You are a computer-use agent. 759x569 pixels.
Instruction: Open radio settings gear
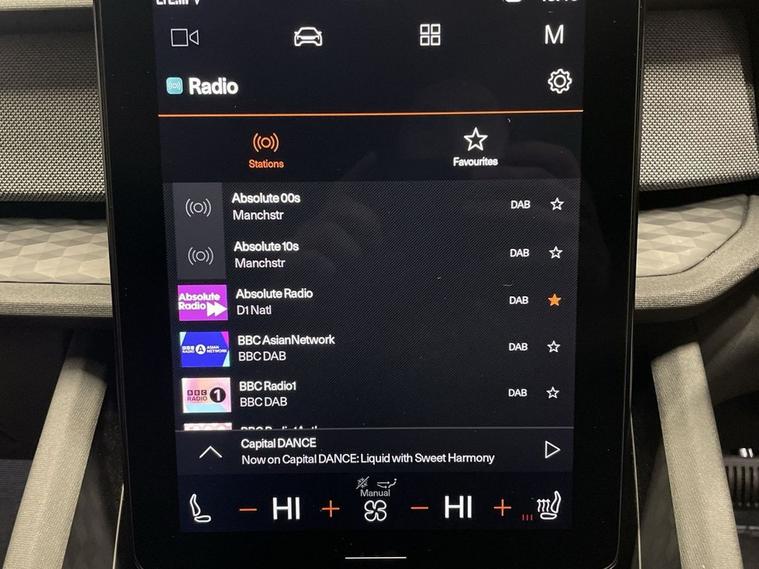(559, 82)
